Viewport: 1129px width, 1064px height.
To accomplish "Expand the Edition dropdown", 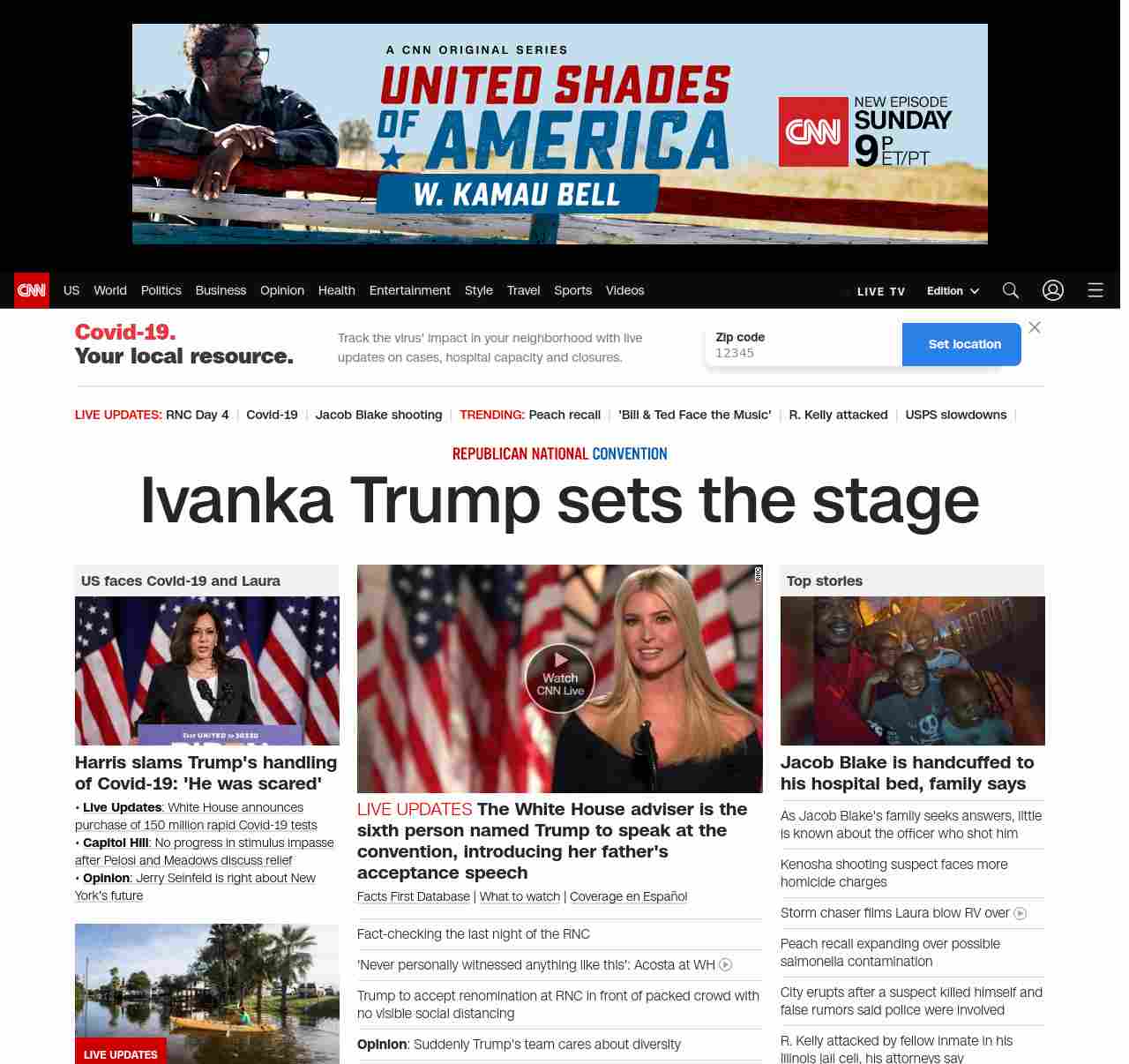I will (x=953, y=291).
